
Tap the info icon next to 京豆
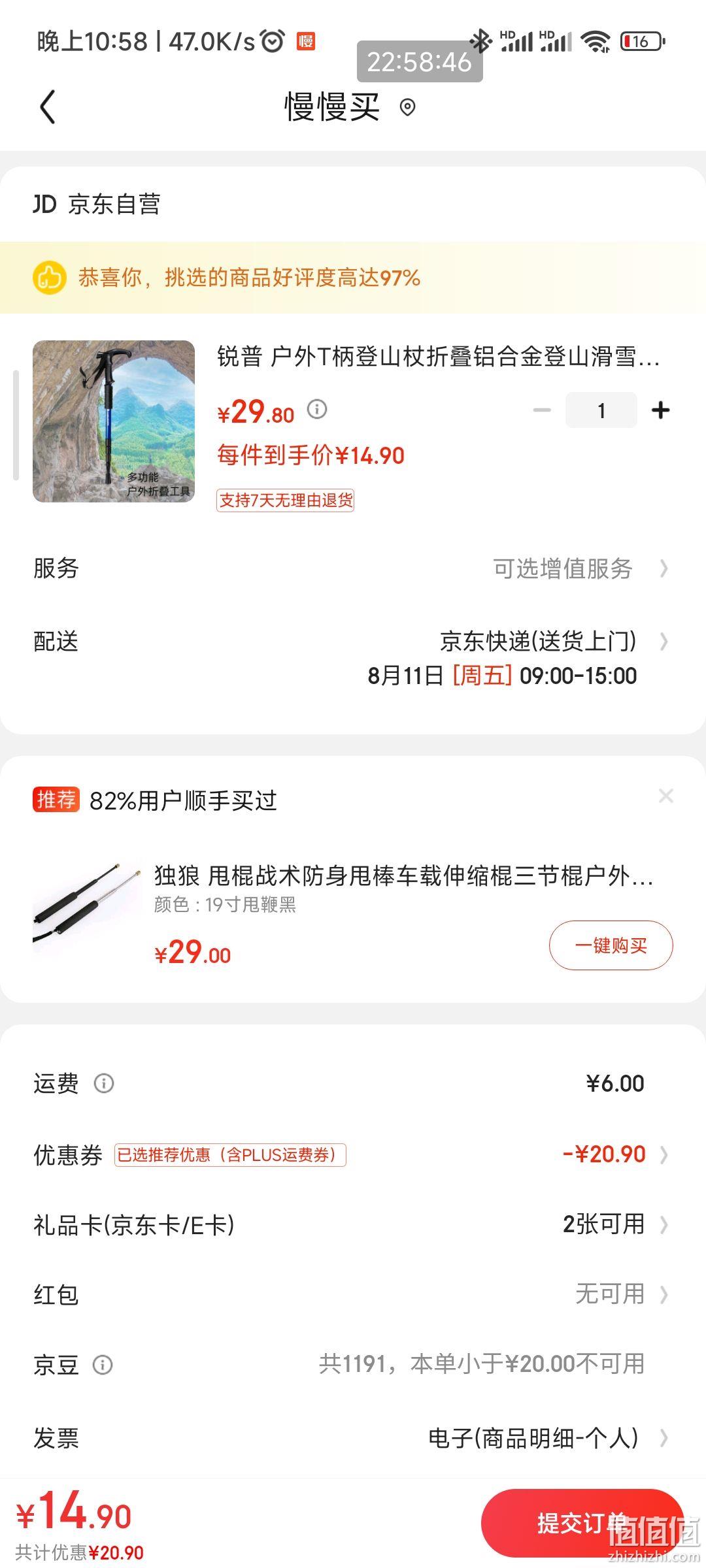(103, 1365)
